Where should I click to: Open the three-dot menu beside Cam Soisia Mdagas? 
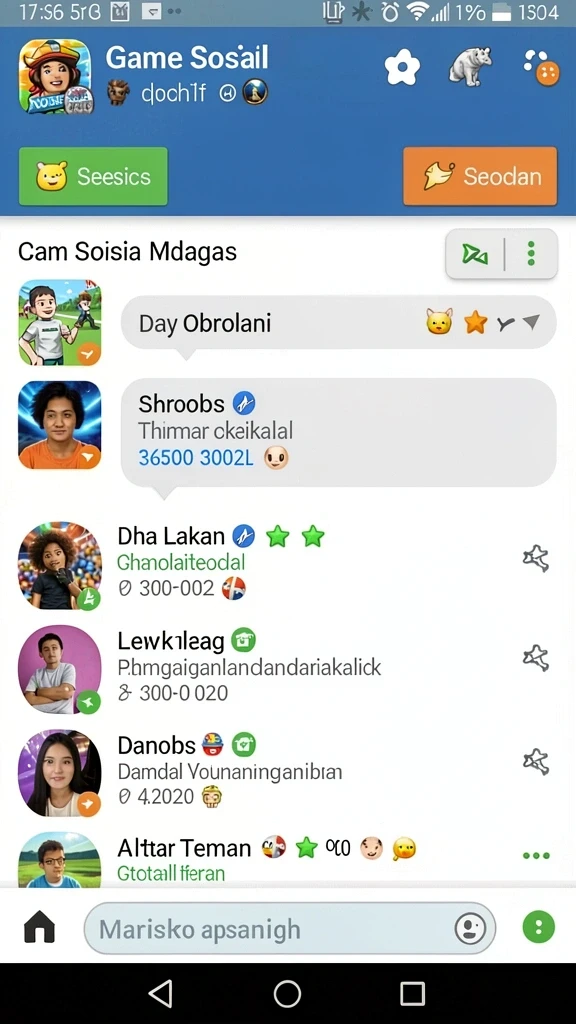click(531, 254)
